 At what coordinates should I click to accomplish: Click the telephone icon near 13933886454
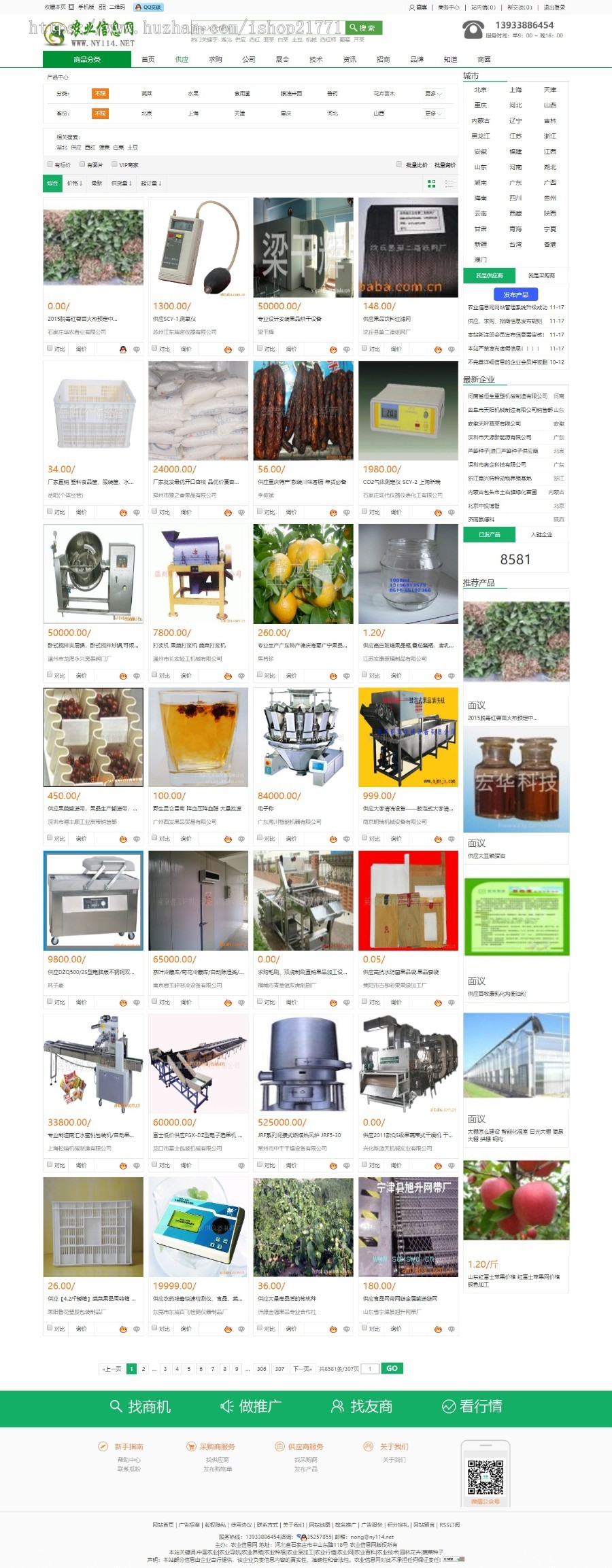click(x=471, y=30)
